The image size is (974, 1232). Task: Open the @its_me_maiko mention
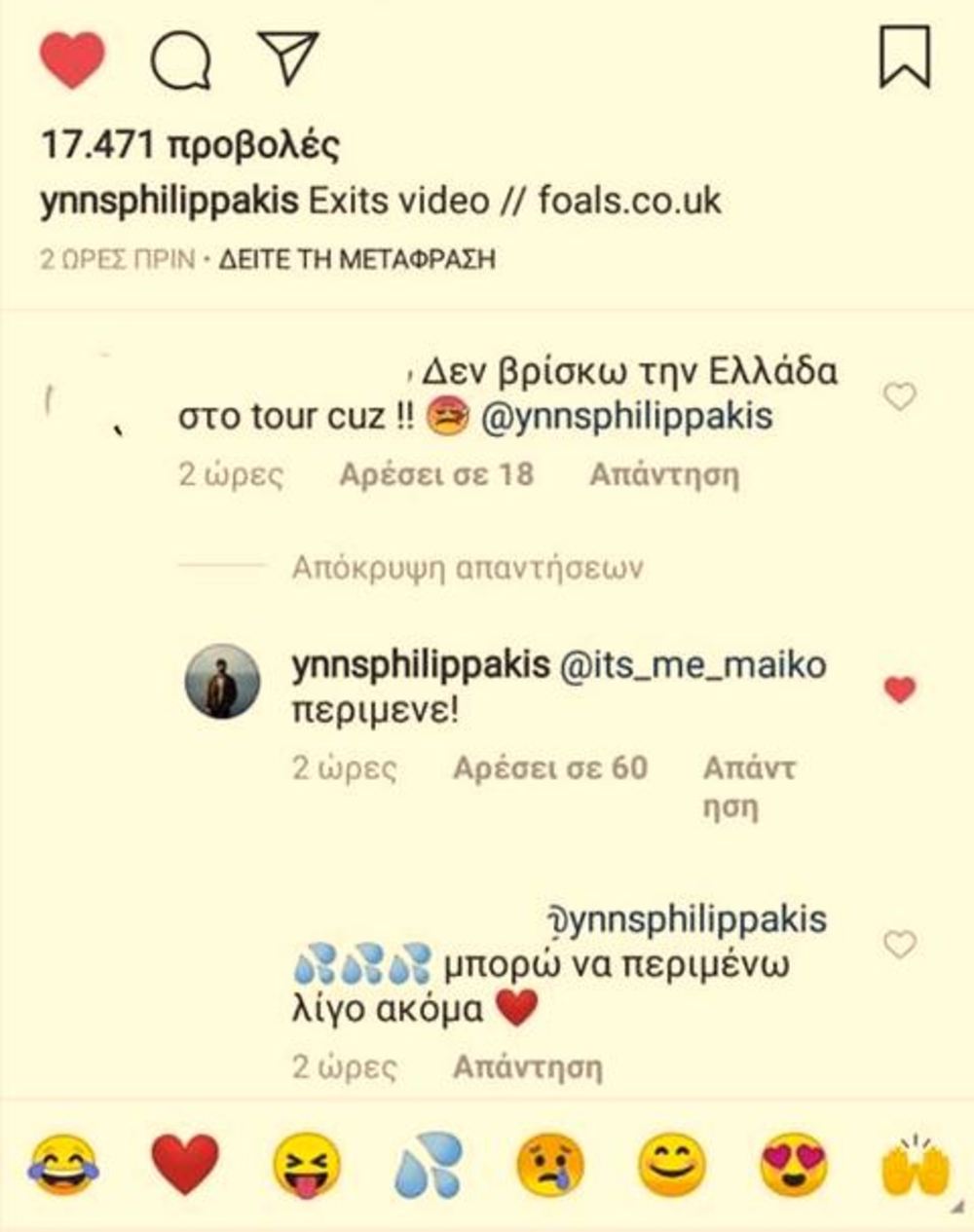tap(693, 665)
